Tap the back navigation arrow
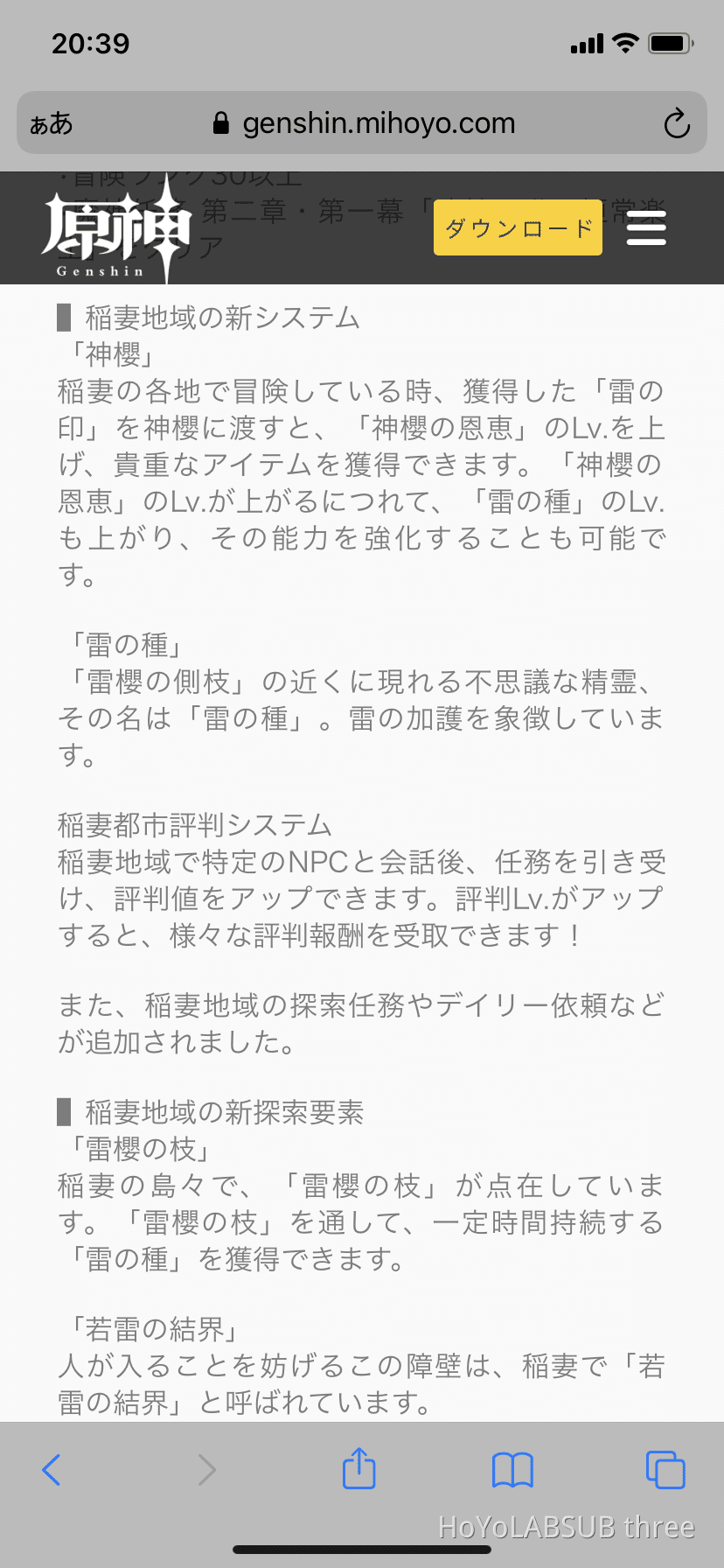Viewport: 724px width, 1568px height. point(51,1469)
